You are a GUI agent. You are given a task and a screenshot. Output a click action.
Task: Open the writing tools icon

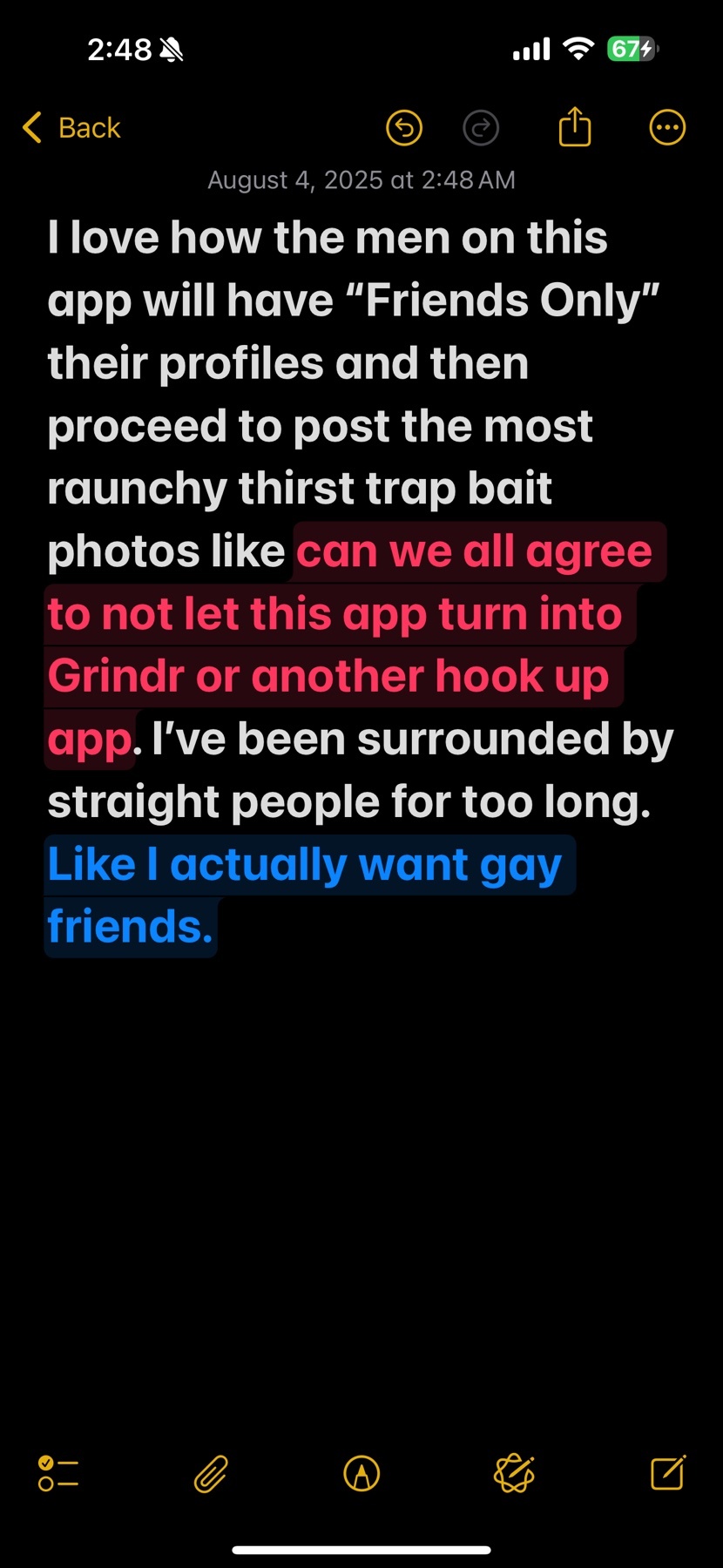pos(514,1474)
